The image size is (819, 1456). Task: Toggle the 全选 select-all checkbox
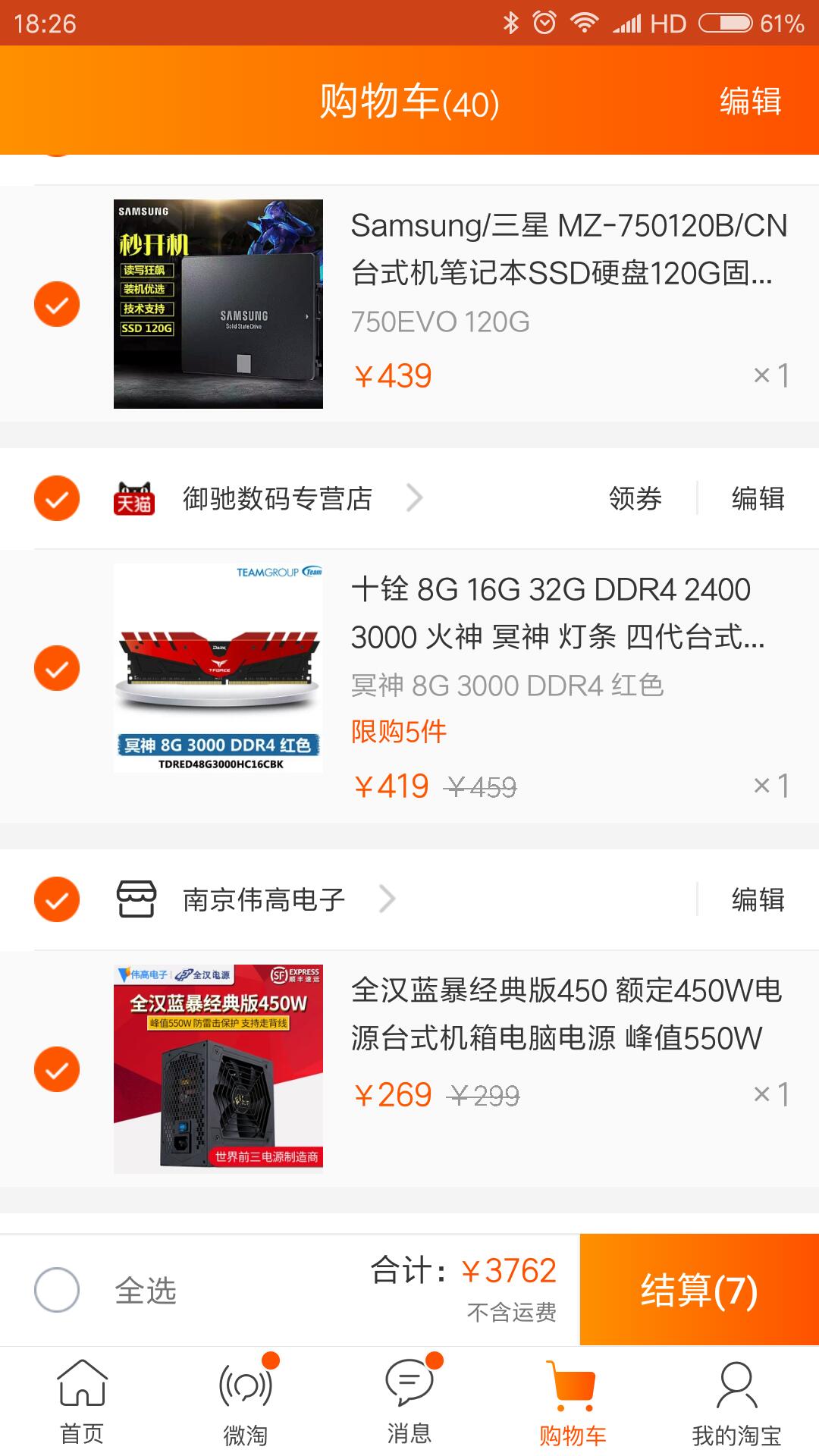57,1289
